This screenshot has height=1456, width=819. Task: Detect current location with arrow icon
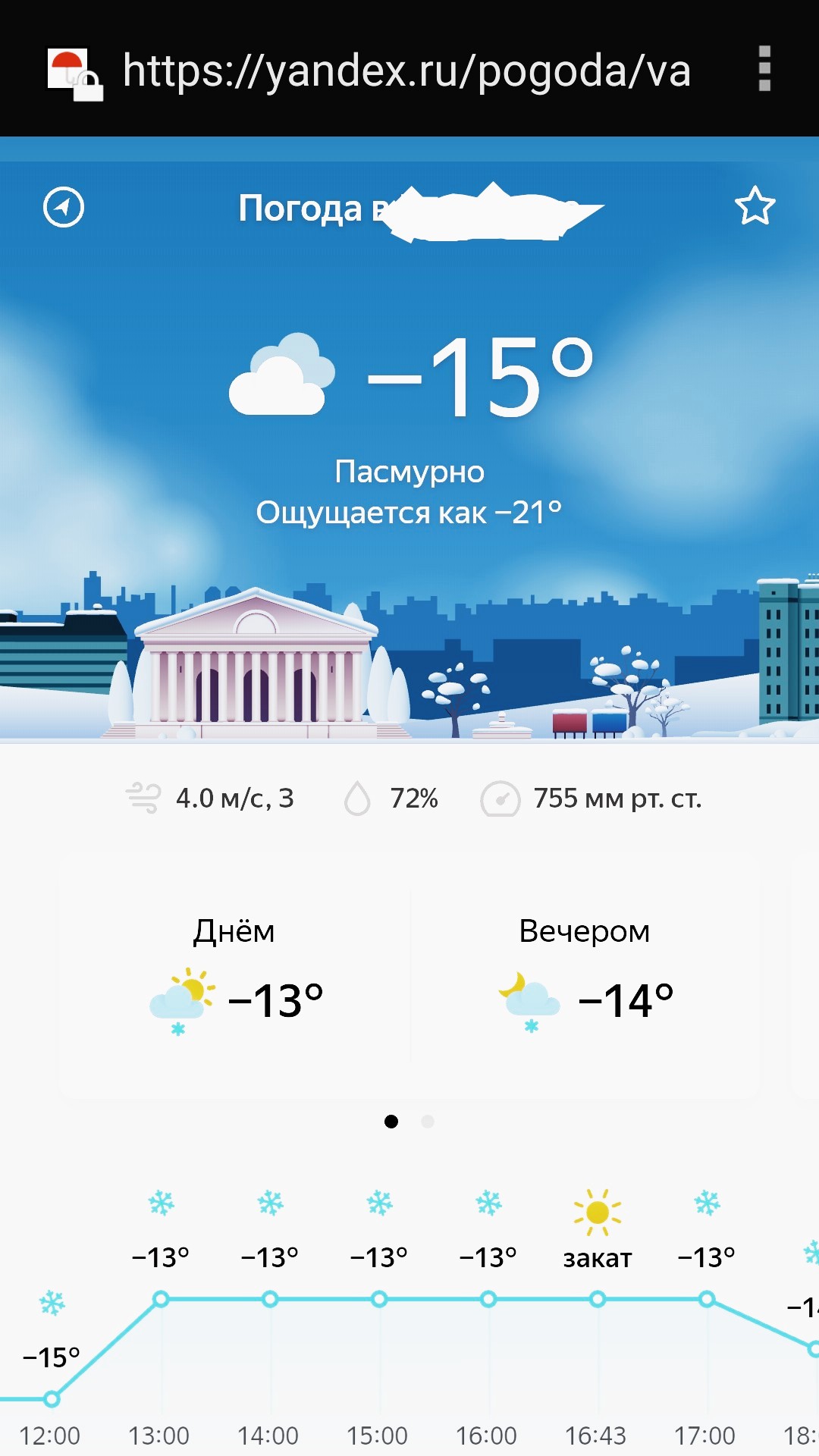64,207
